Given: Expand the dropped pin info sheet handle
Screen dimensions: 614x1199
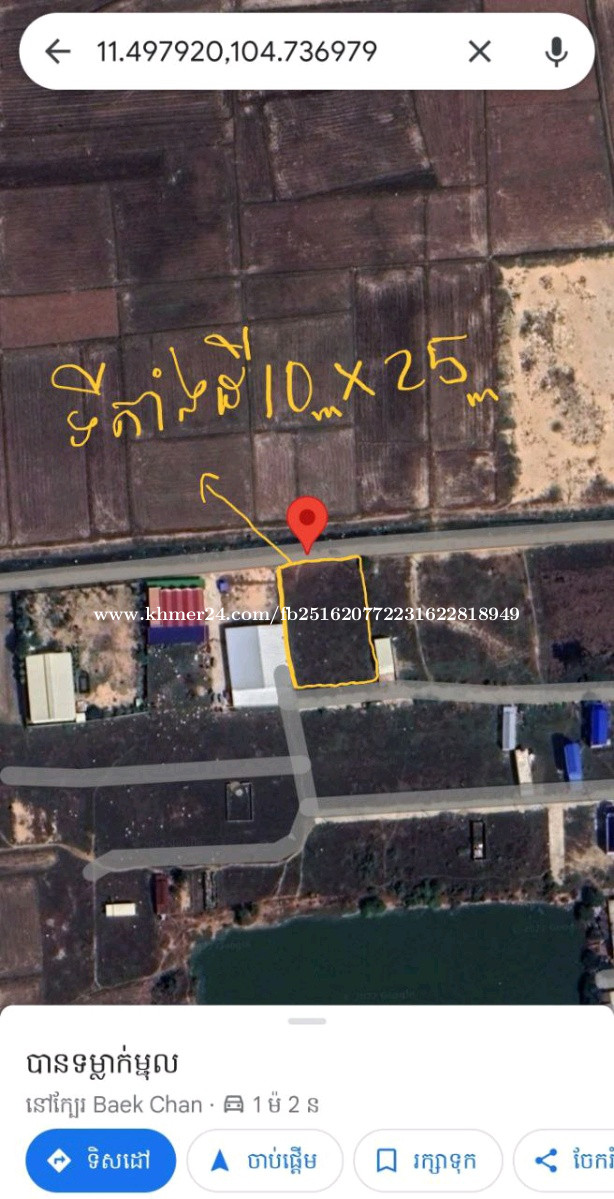Looking at the screenshot, I should 307,1021.
